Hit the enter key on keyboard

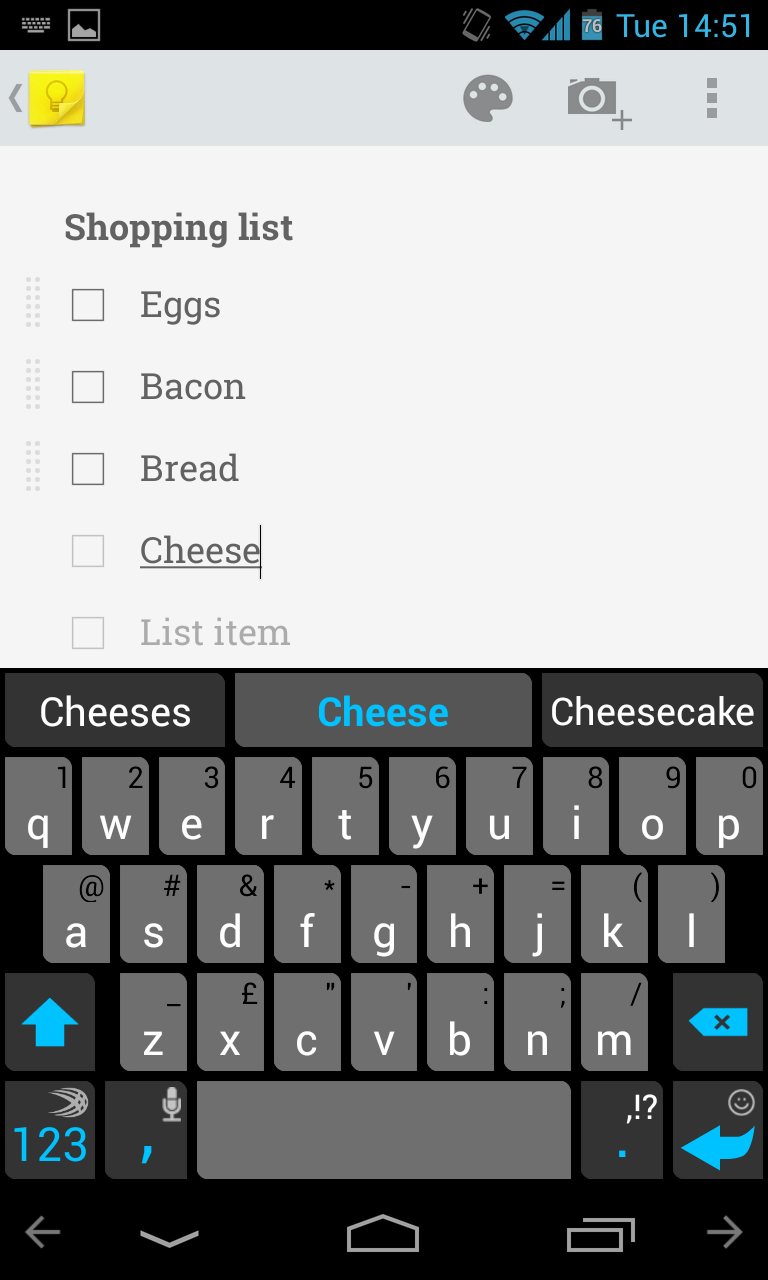[x=718, y=1130]
